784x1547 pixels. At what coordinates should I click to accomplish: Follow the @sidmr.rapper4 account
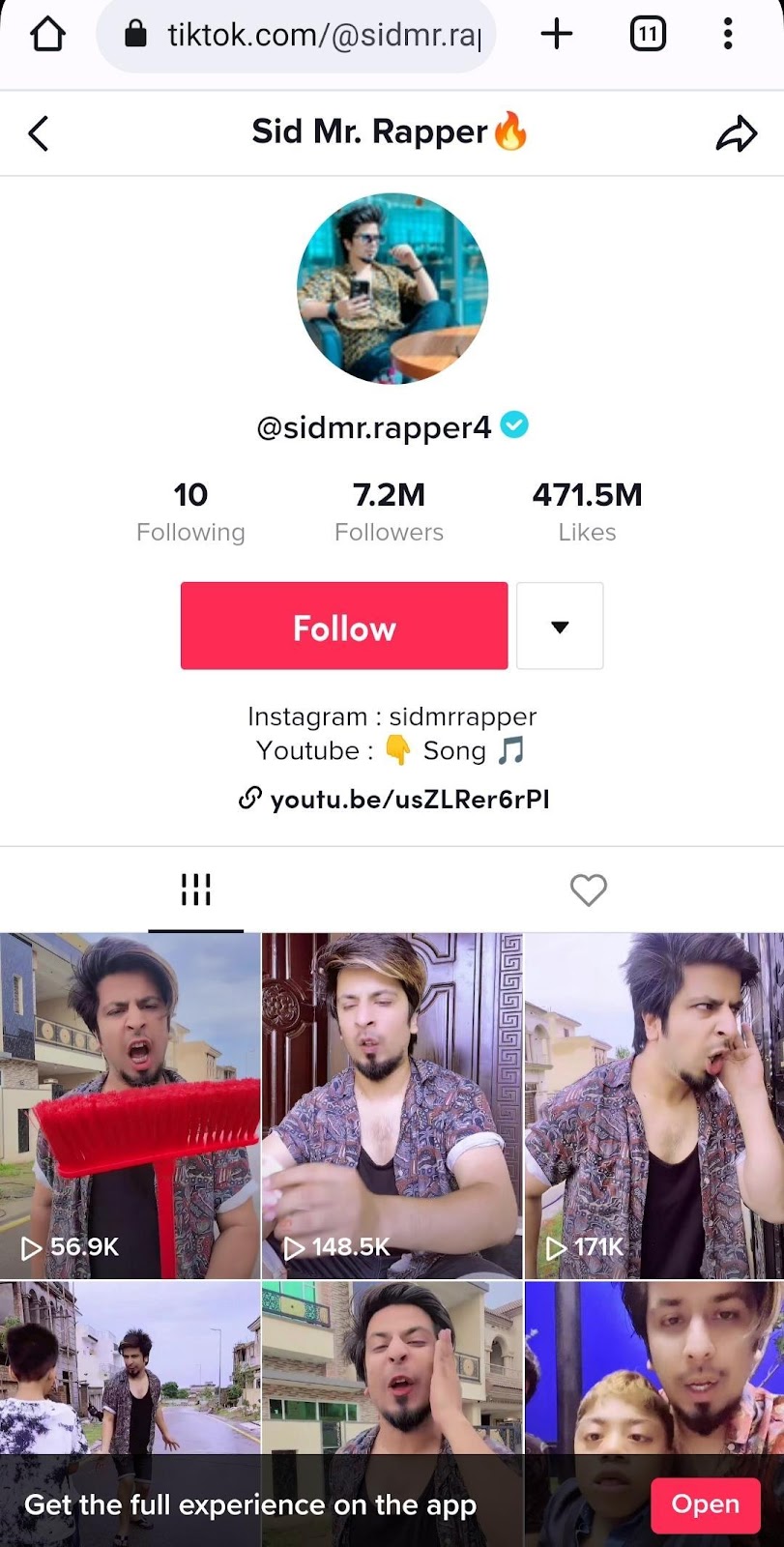344,626
